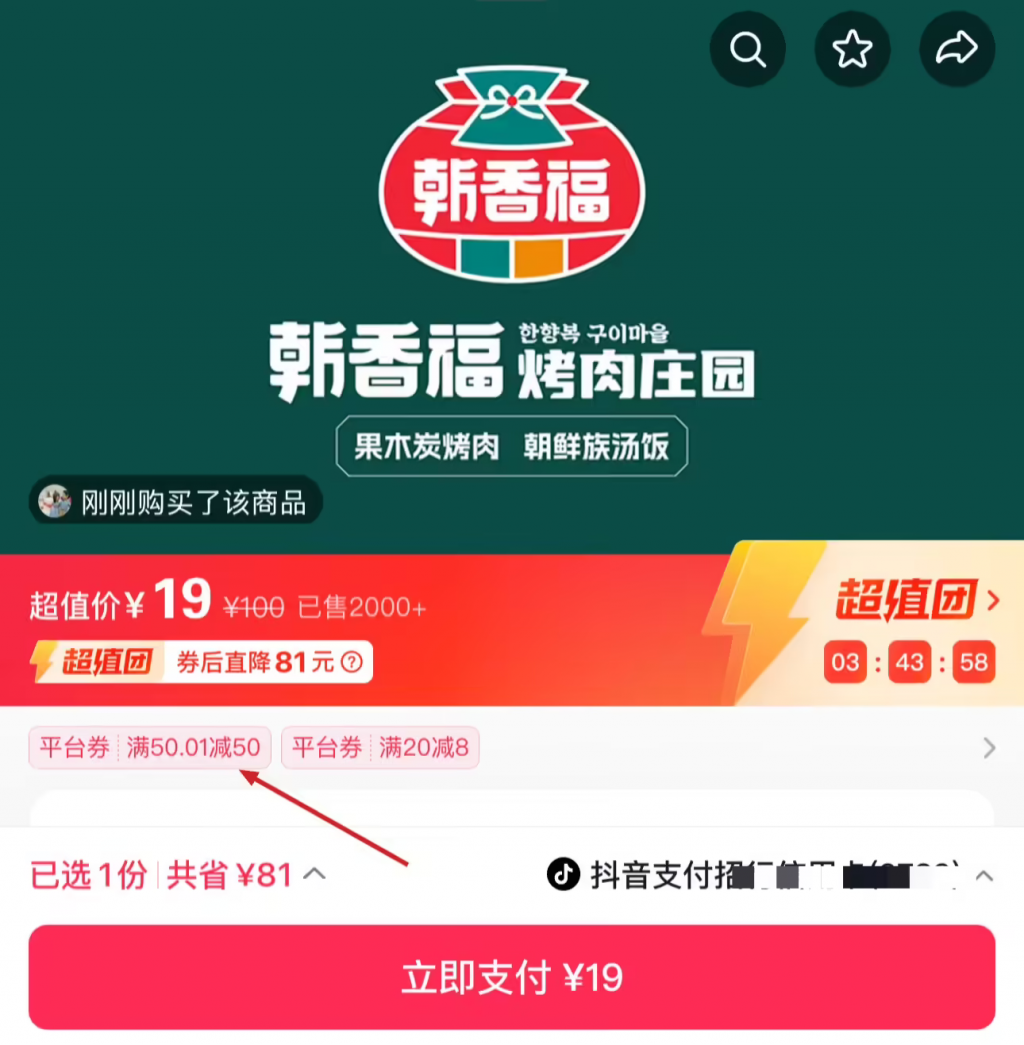Select the 满50.01减50 platform coupon
Image resolution: width=1024 pixels, height=1045 pixels.
[x=150, y=748]
